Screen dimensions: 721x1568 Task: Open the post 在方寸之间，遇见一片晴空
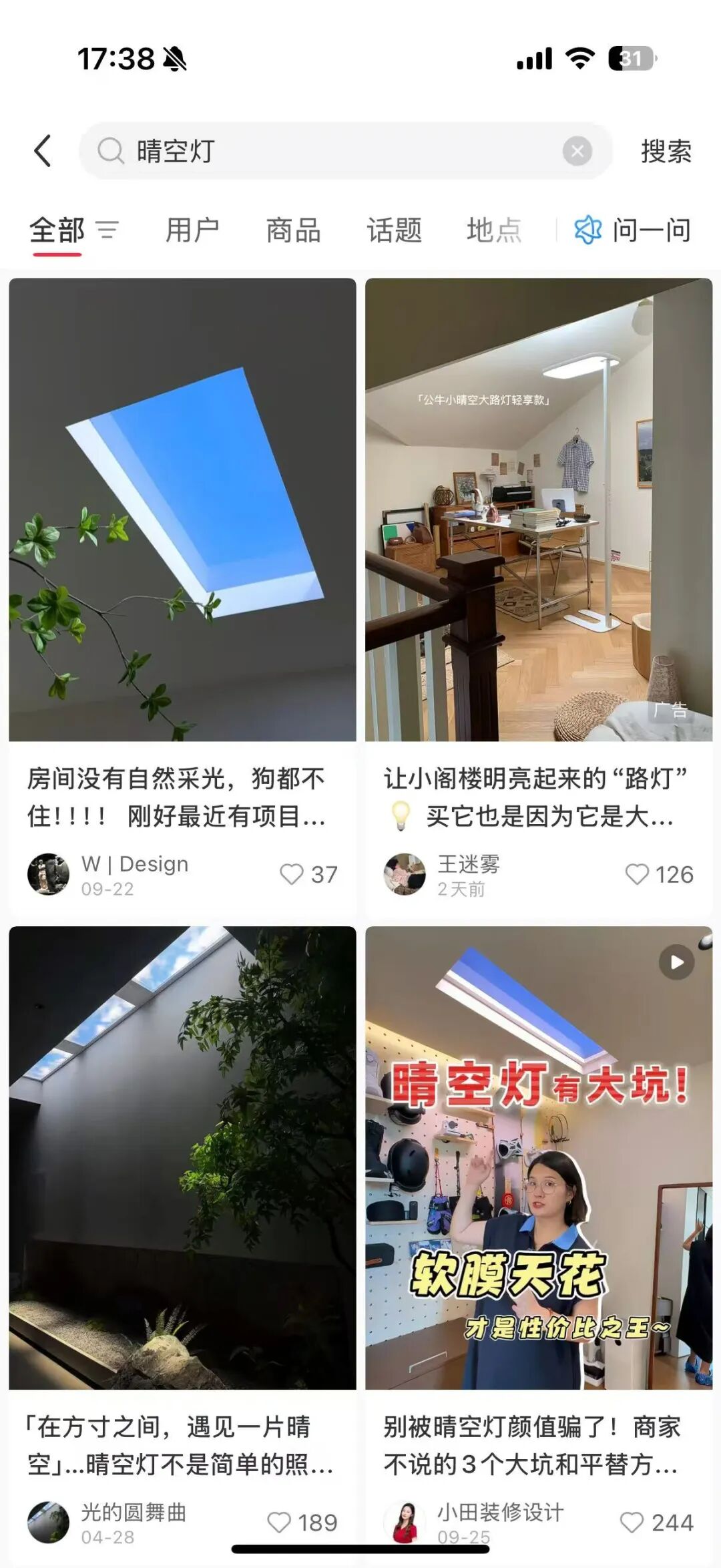click(182, 1157)
